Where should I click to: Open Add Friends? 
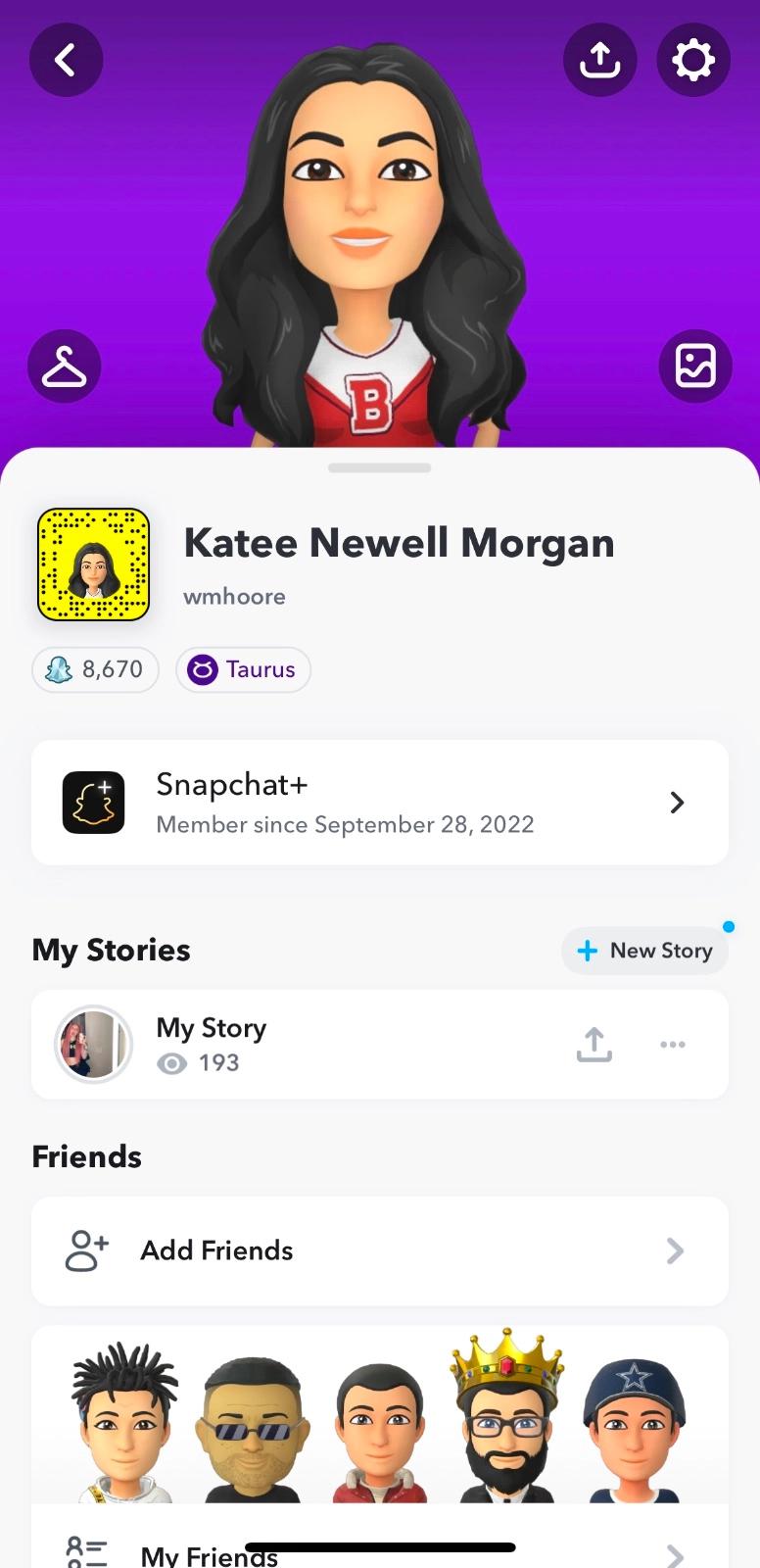(380, 1250)
